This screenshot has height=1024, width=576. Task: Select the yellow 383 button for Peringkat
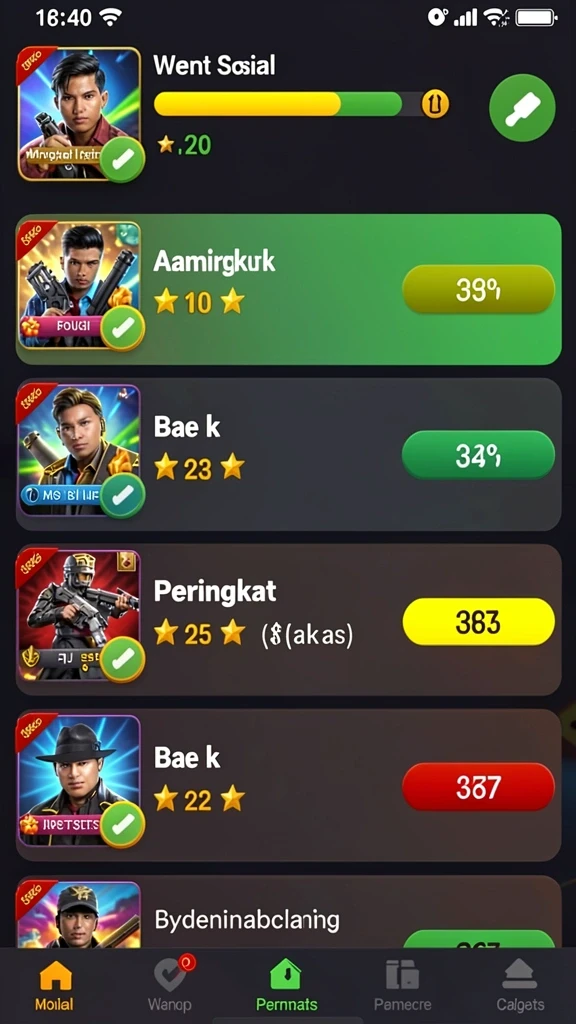(478, 622)
